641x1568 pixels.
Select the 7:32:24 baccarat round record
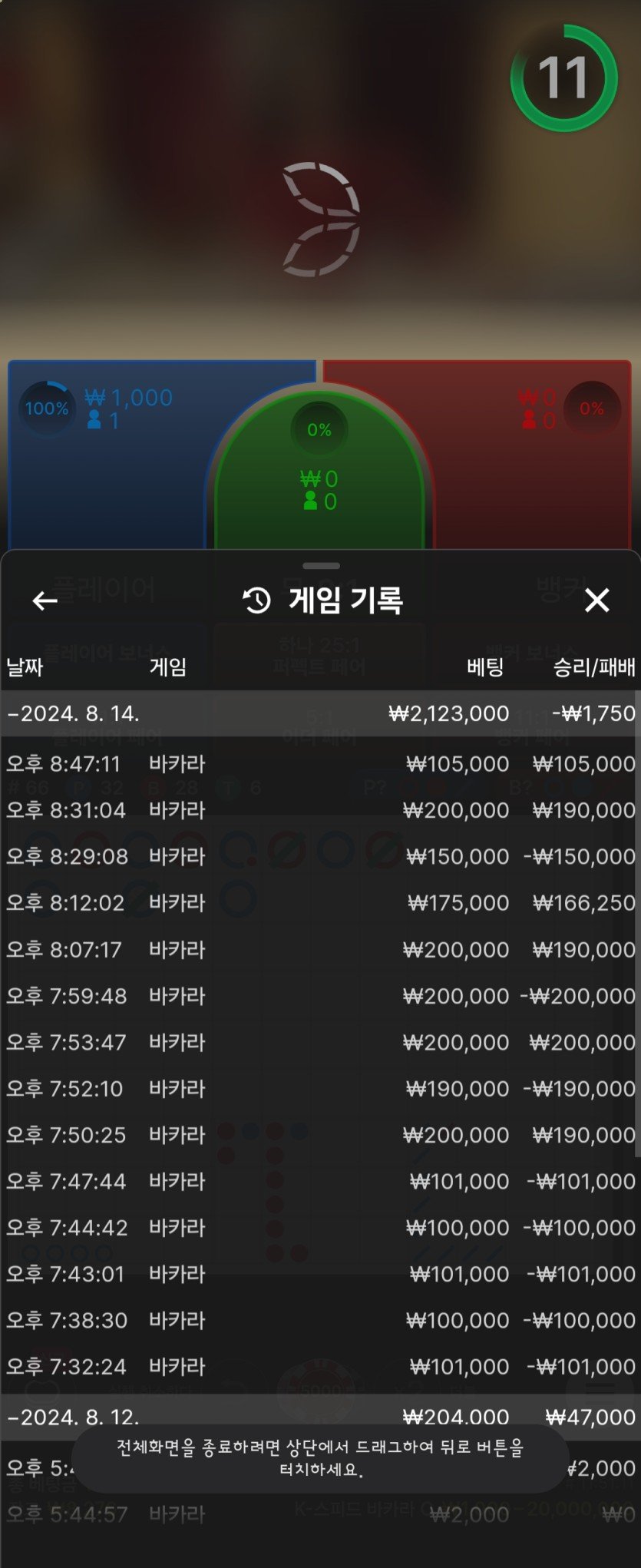tap(320, 1367)
